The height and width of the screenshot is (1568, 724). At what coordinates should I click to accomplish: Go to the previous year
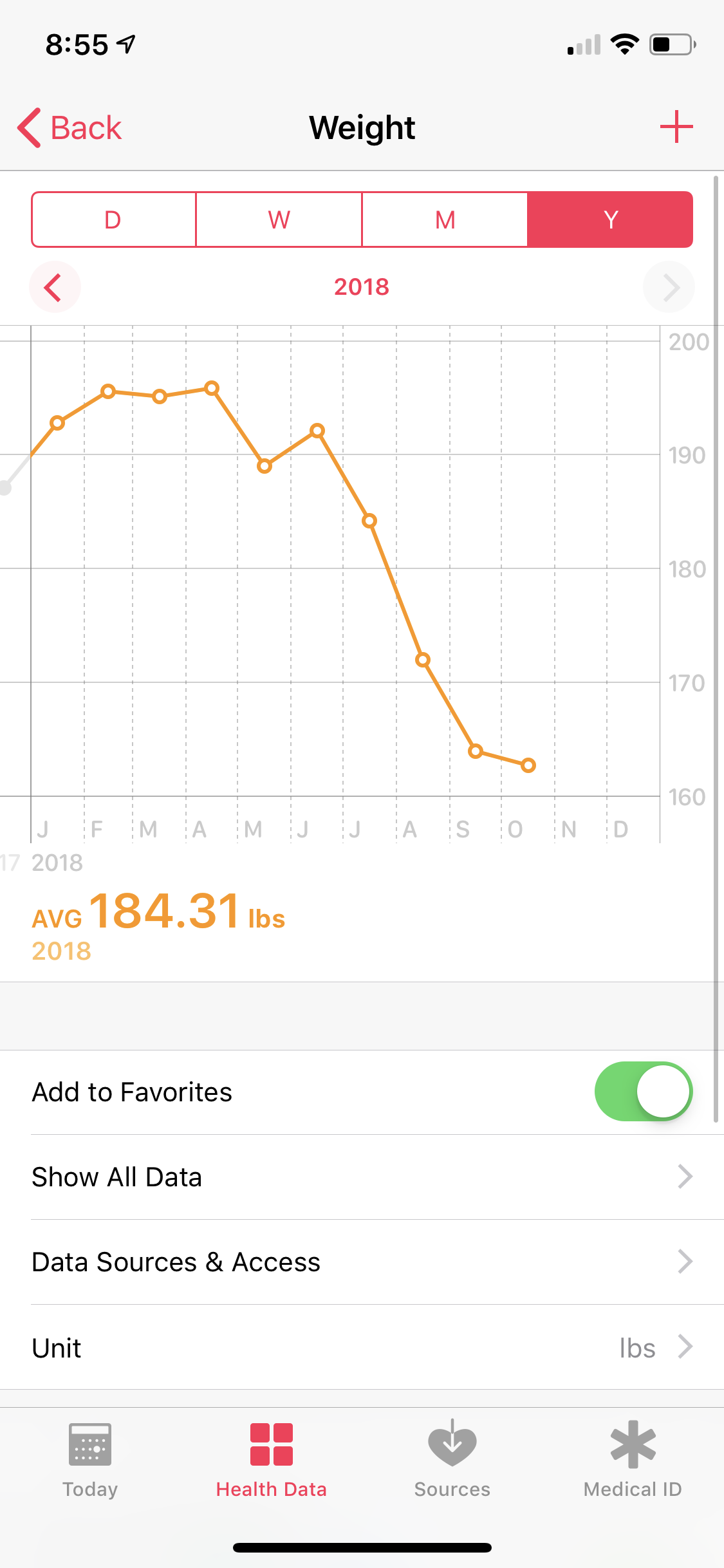(x=54, y=287)
